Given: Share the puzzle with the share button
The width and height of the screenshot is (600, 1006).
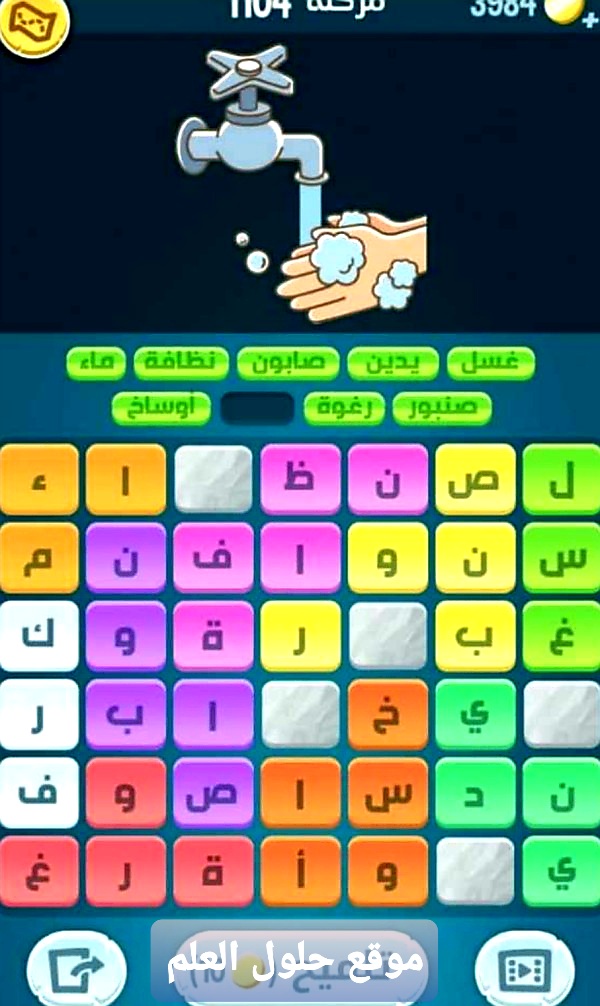Looking at the screenshot, I should [77, 970].
